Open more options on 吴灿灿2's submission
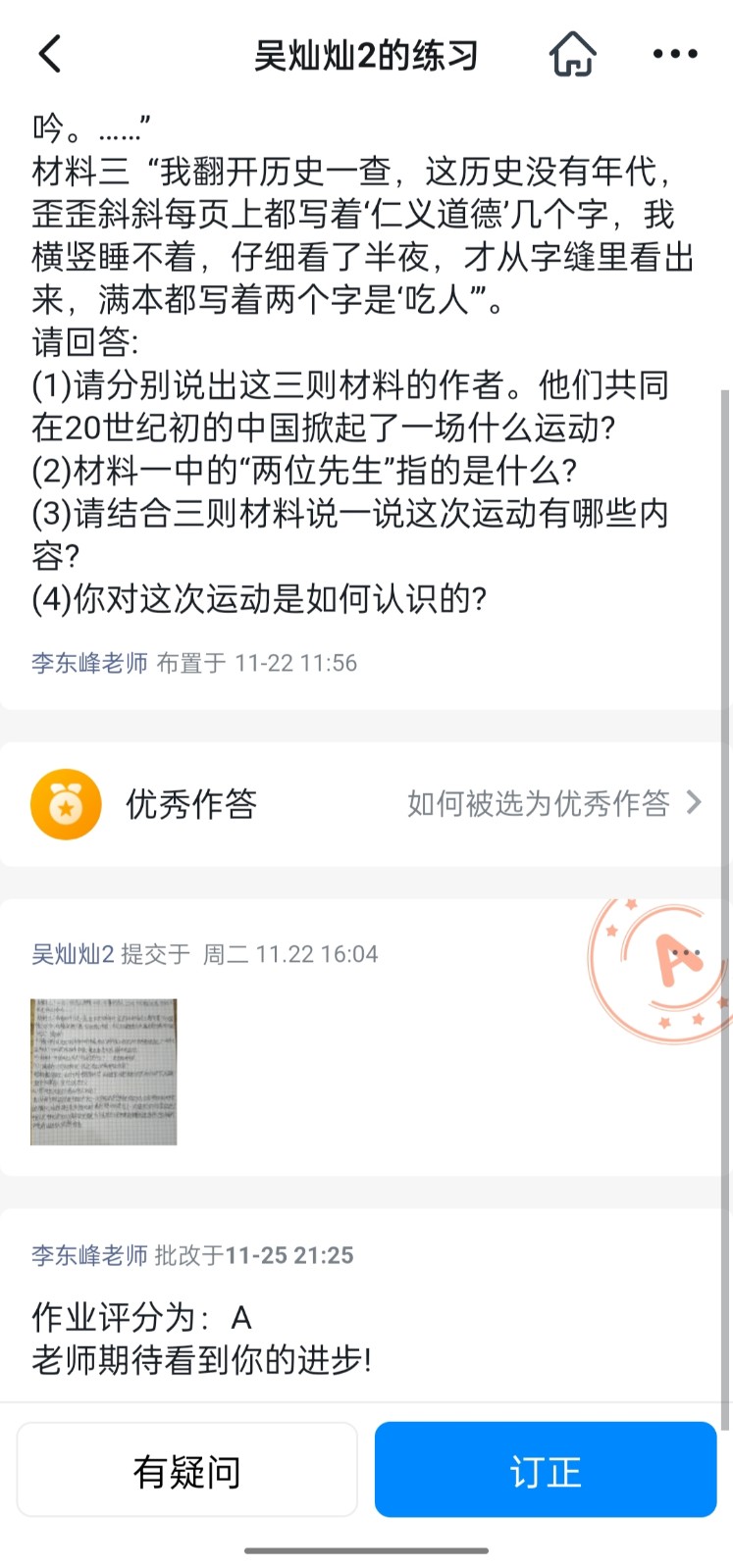 [x=686, y=953]
